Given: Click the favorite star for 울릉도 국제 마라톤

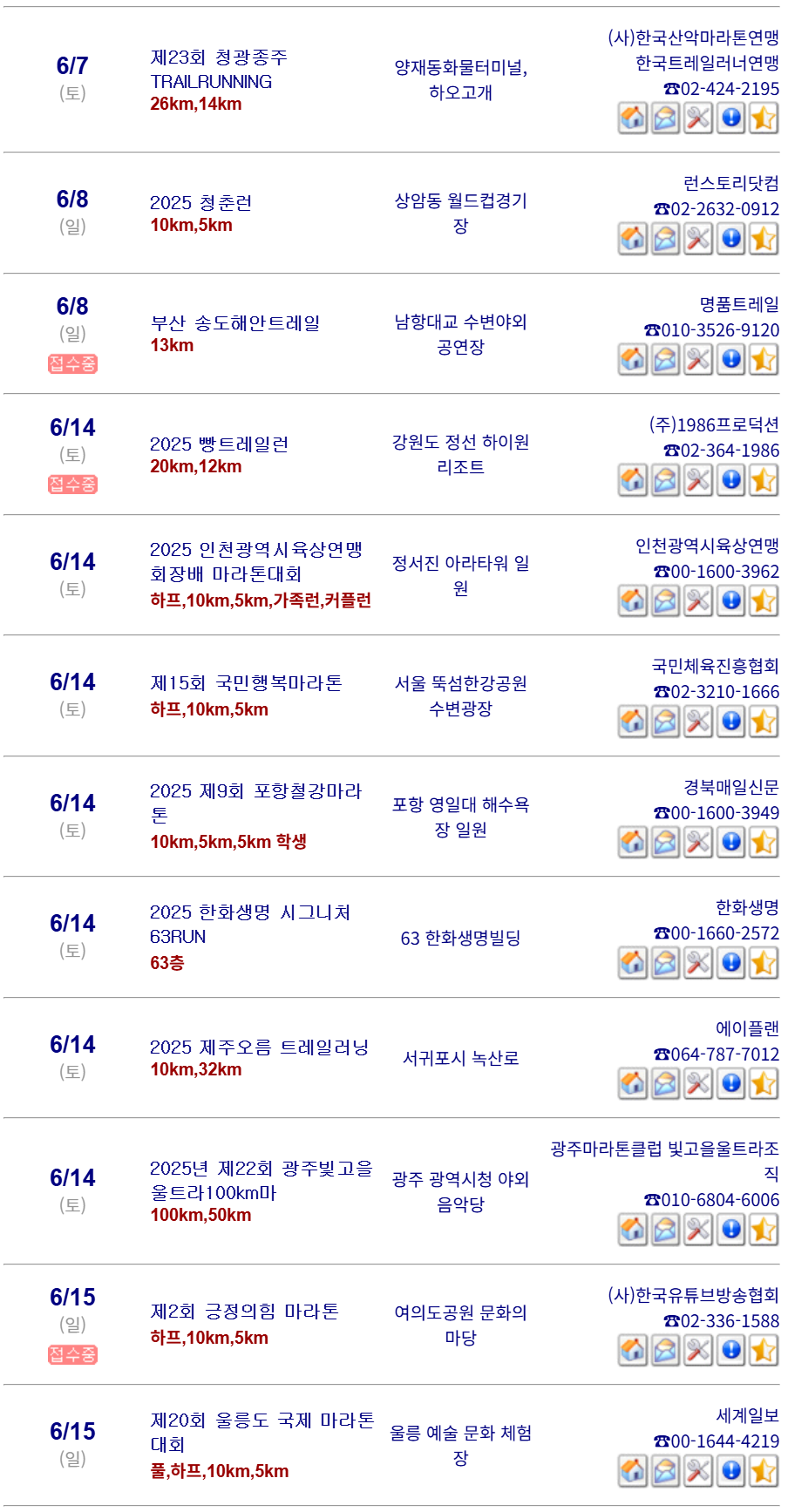Looking at the screenshot, I should [764, 1469].
